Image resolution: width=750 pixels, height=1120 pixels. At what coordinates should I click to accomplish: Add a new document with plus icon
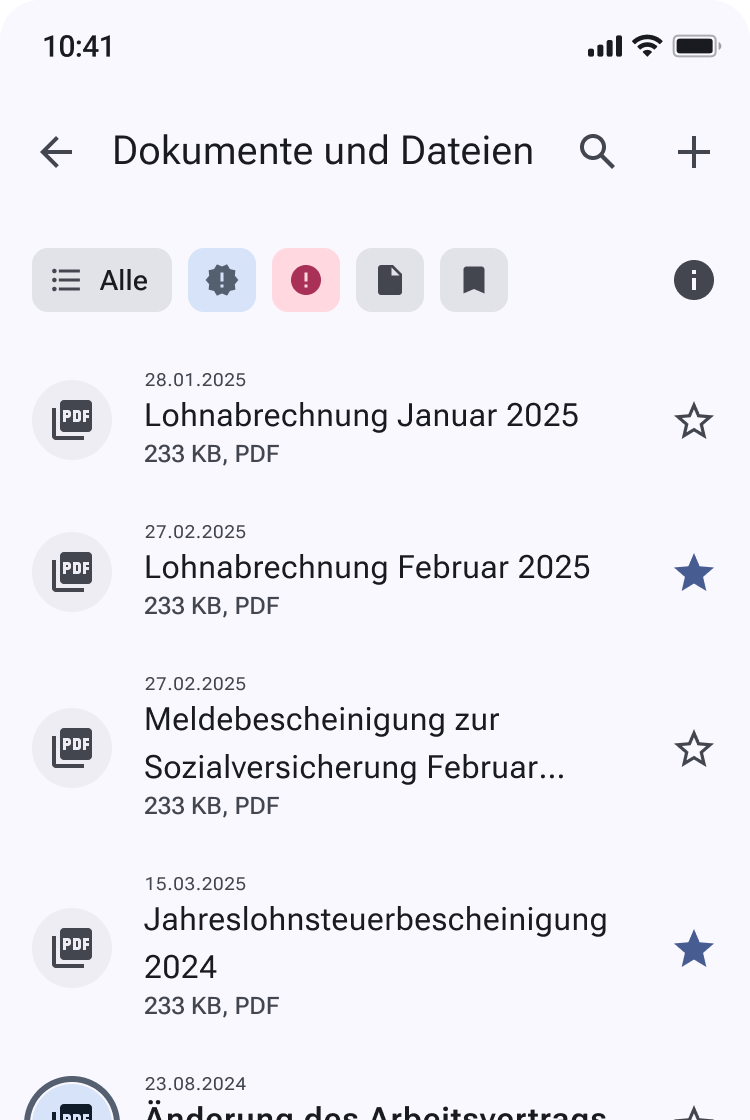click(x=693, y=152)
